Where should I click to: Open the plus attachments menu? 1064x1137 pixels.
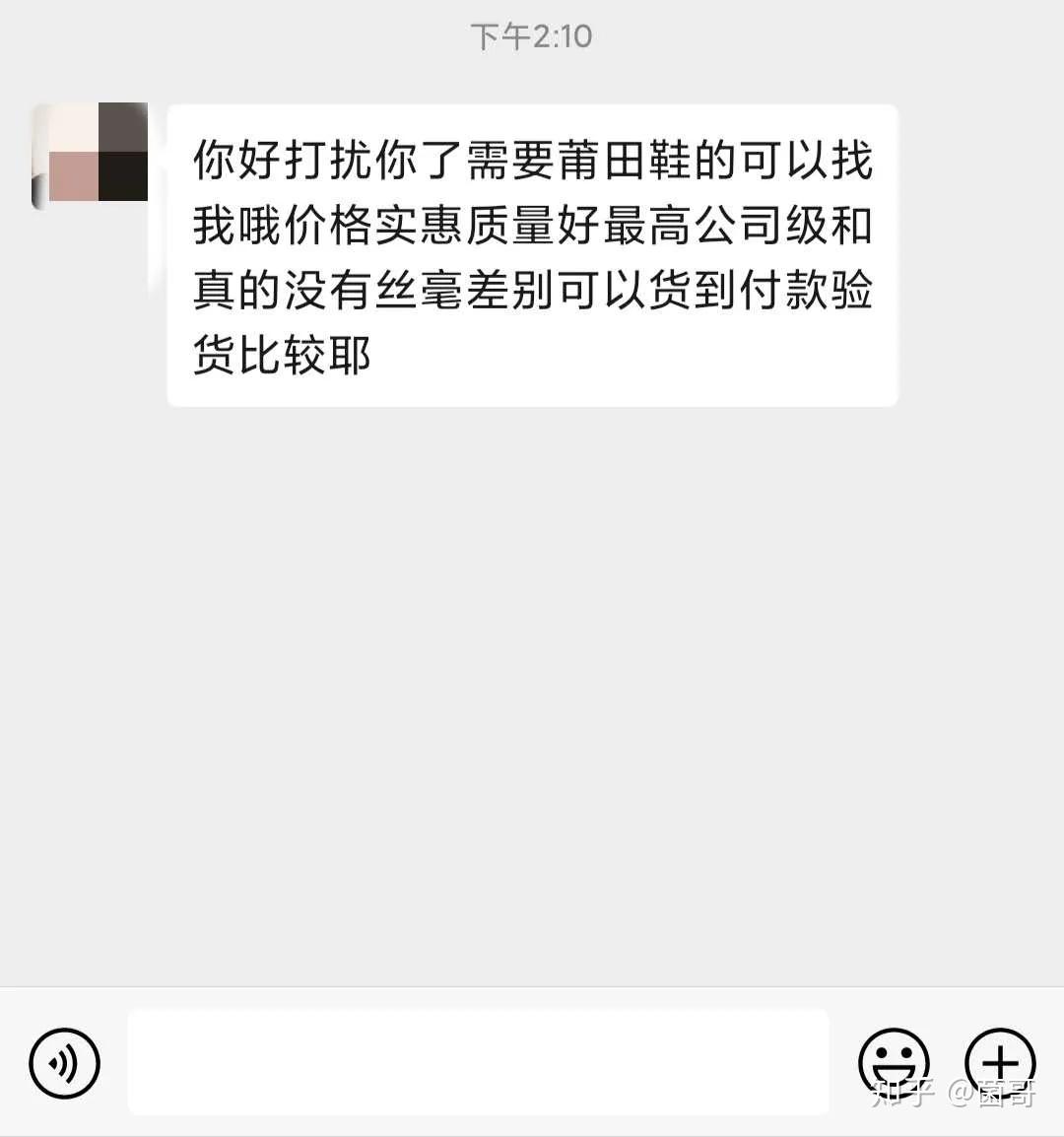pyautogui.click(x=999, y=1063)
